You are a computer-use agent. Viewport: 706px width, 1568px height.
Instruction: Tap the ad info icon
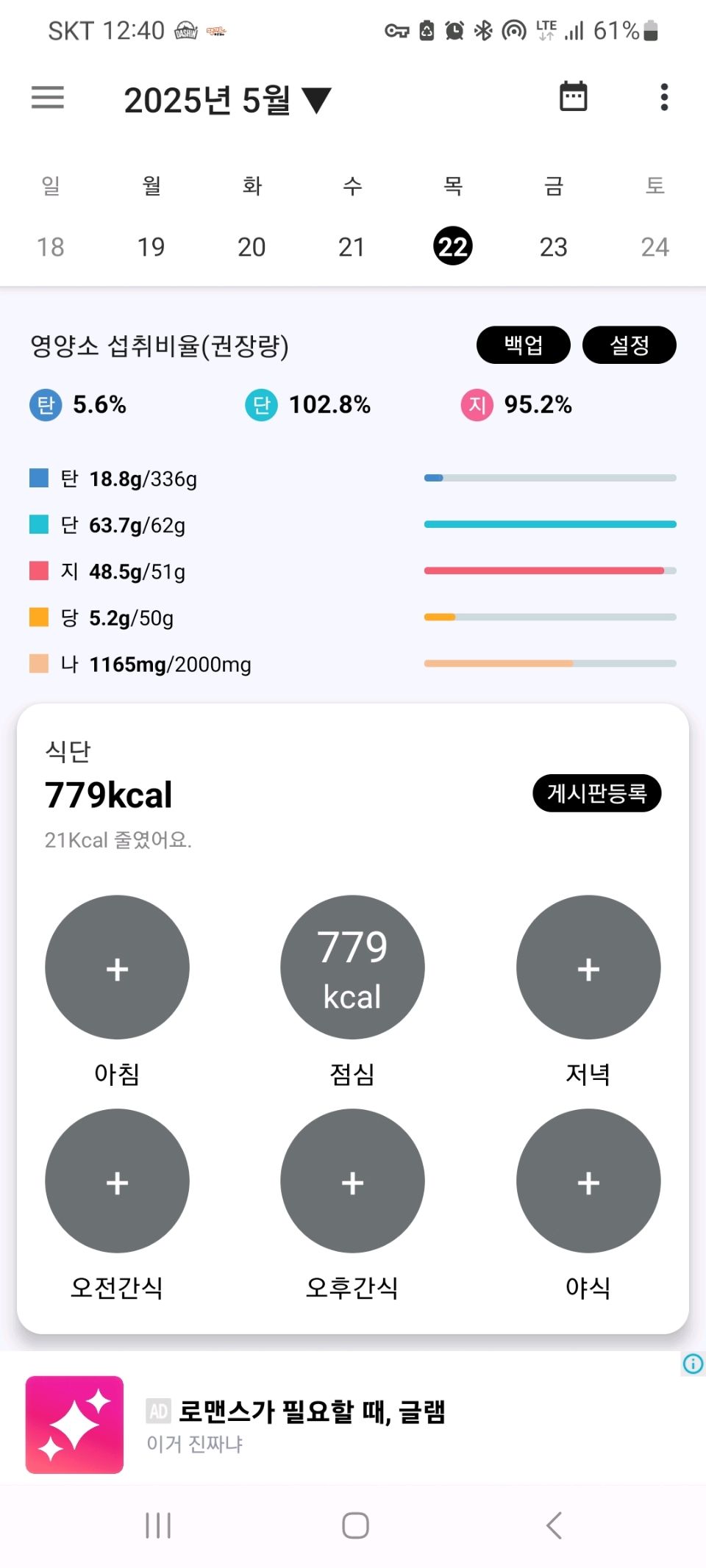point(693,1364)
